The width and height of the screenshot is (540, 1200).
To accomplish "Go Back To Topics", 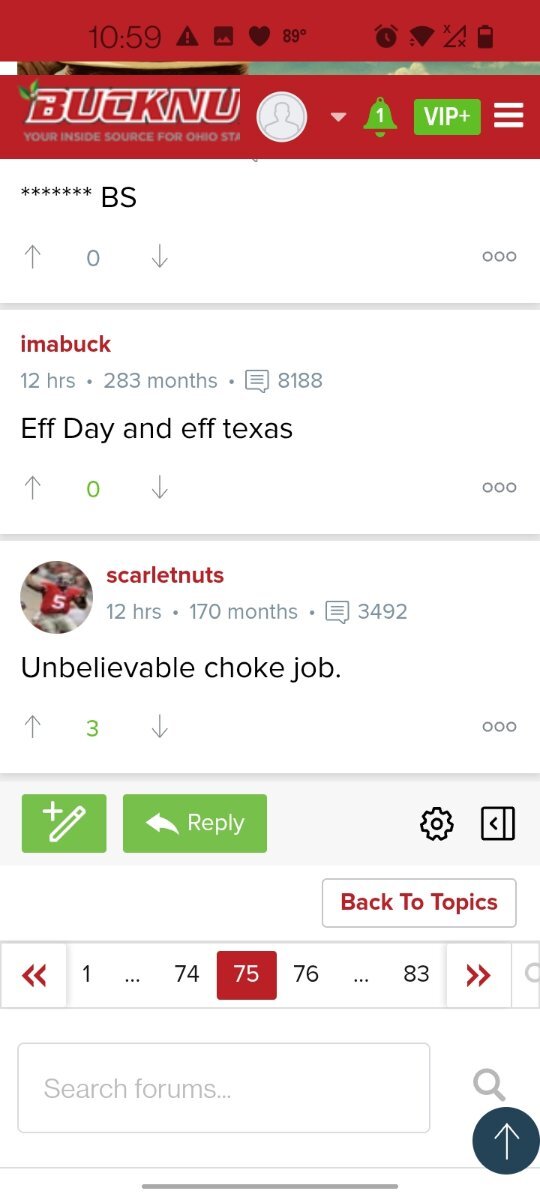I will [419, 903].
